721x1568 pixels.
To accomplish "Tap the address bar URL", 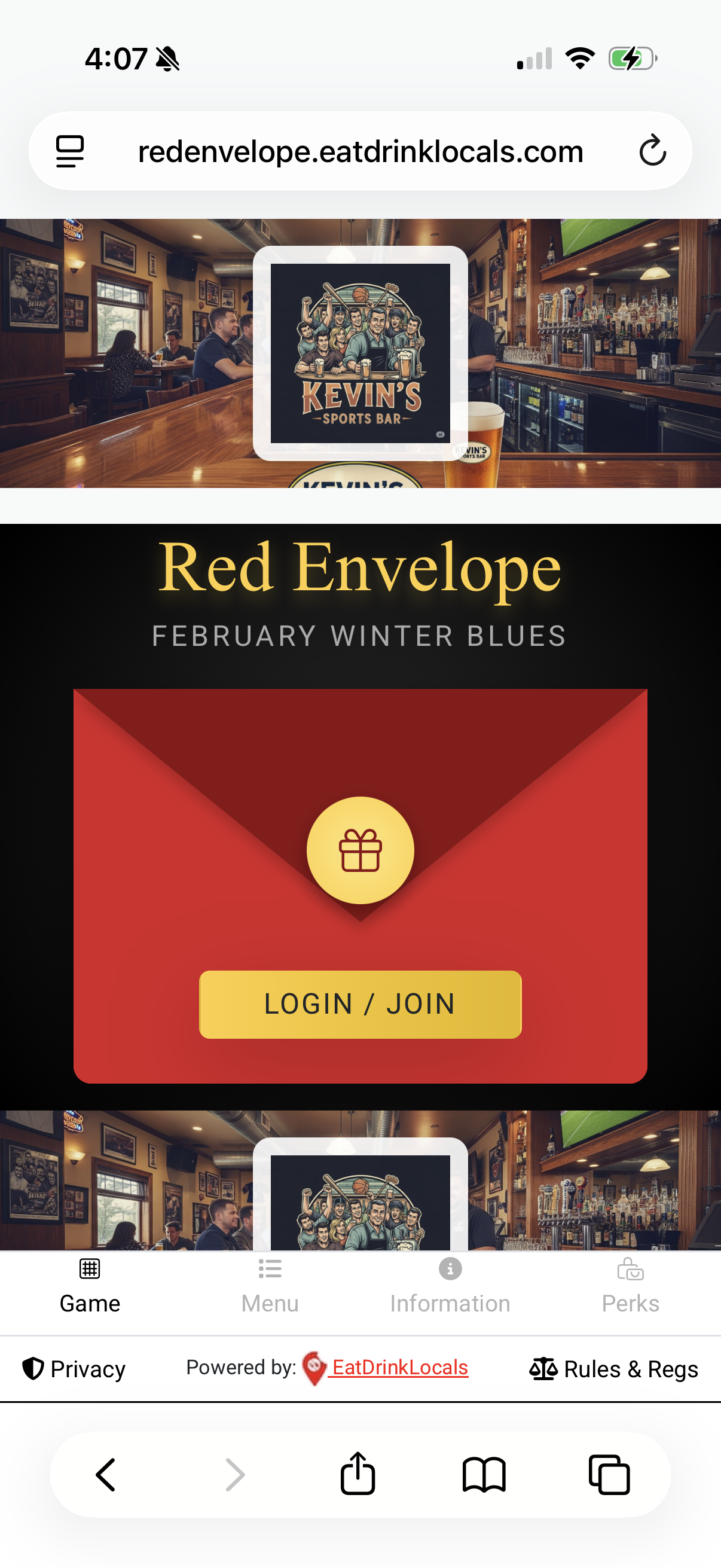I will 360,151.
